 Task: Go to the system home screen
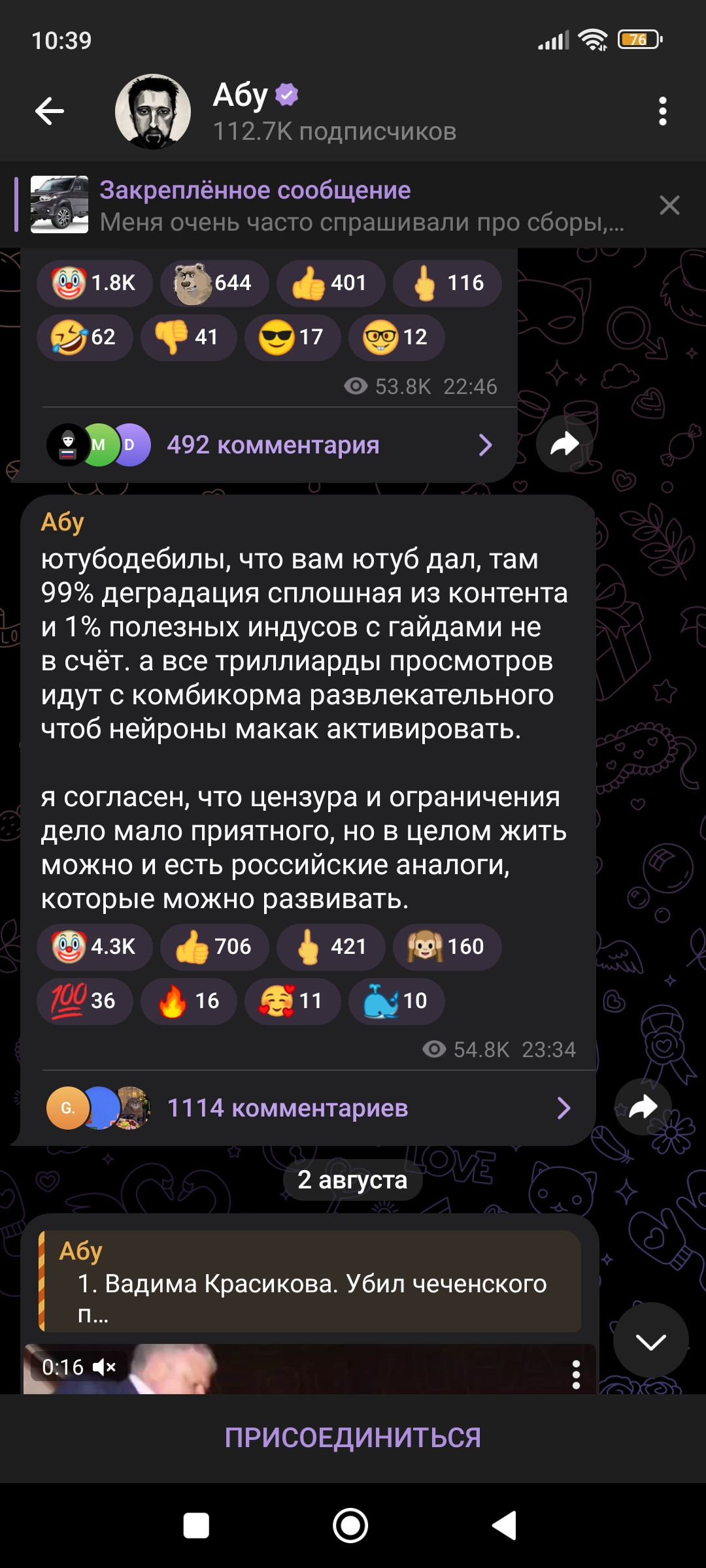click(x=351, y=1526)
